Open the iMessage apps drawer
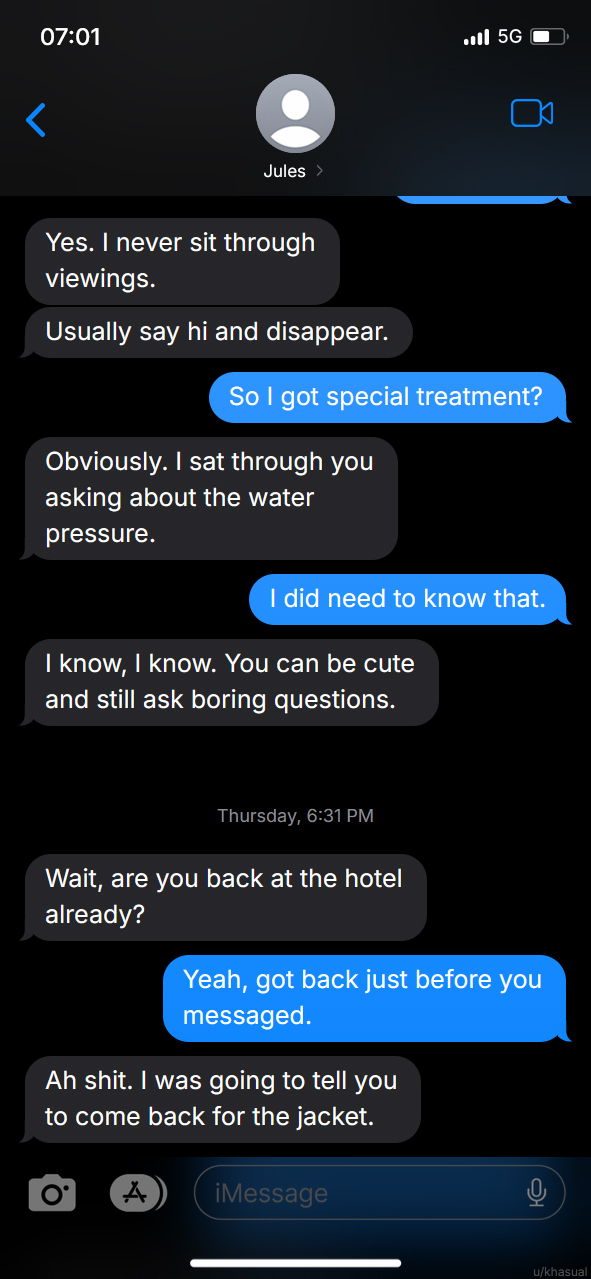The width and height of the screenshot is (591, 1279). [x=137, y=1192]
